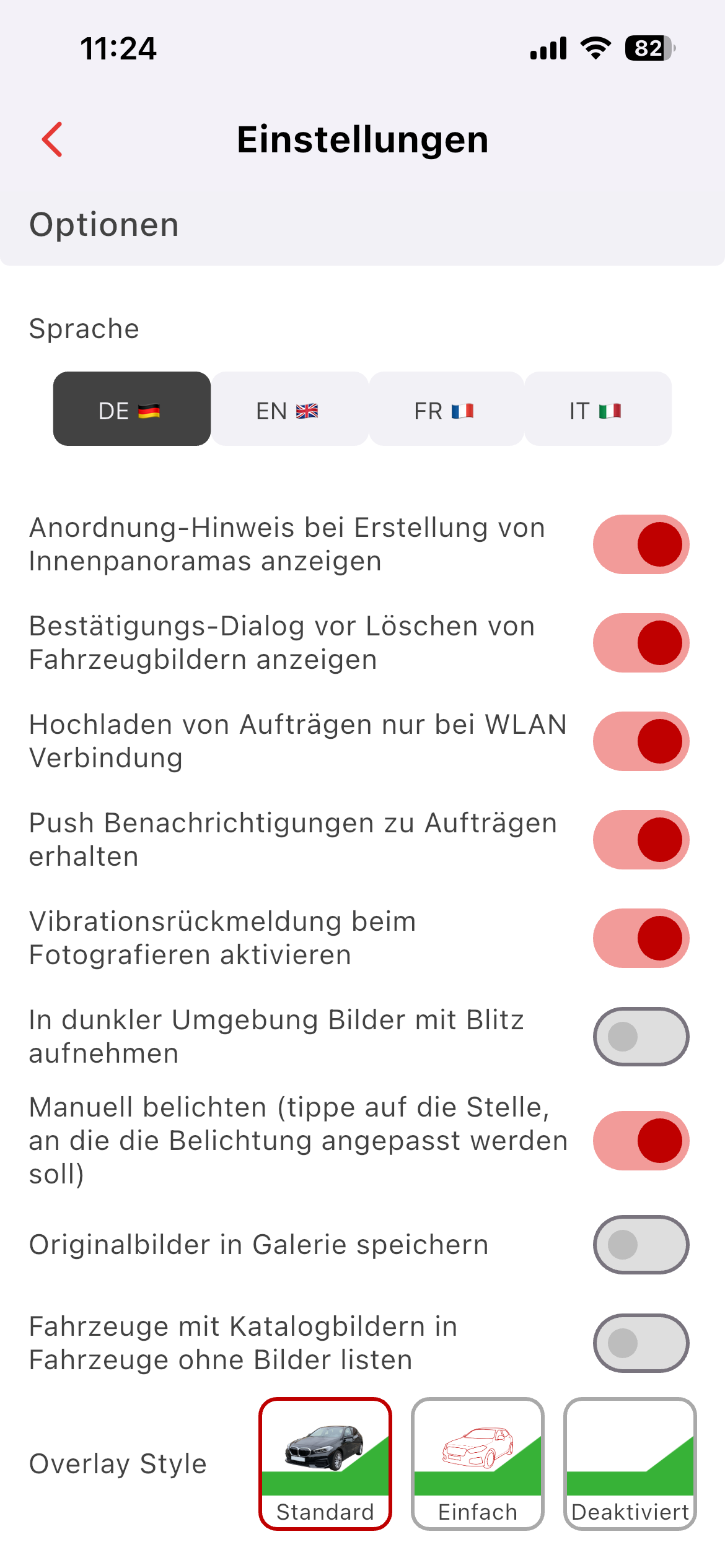Screen dimensions: 725x1568
Task: Toggle Hochladen nur bei WLAN Verbindung
Action: [641, 741]
